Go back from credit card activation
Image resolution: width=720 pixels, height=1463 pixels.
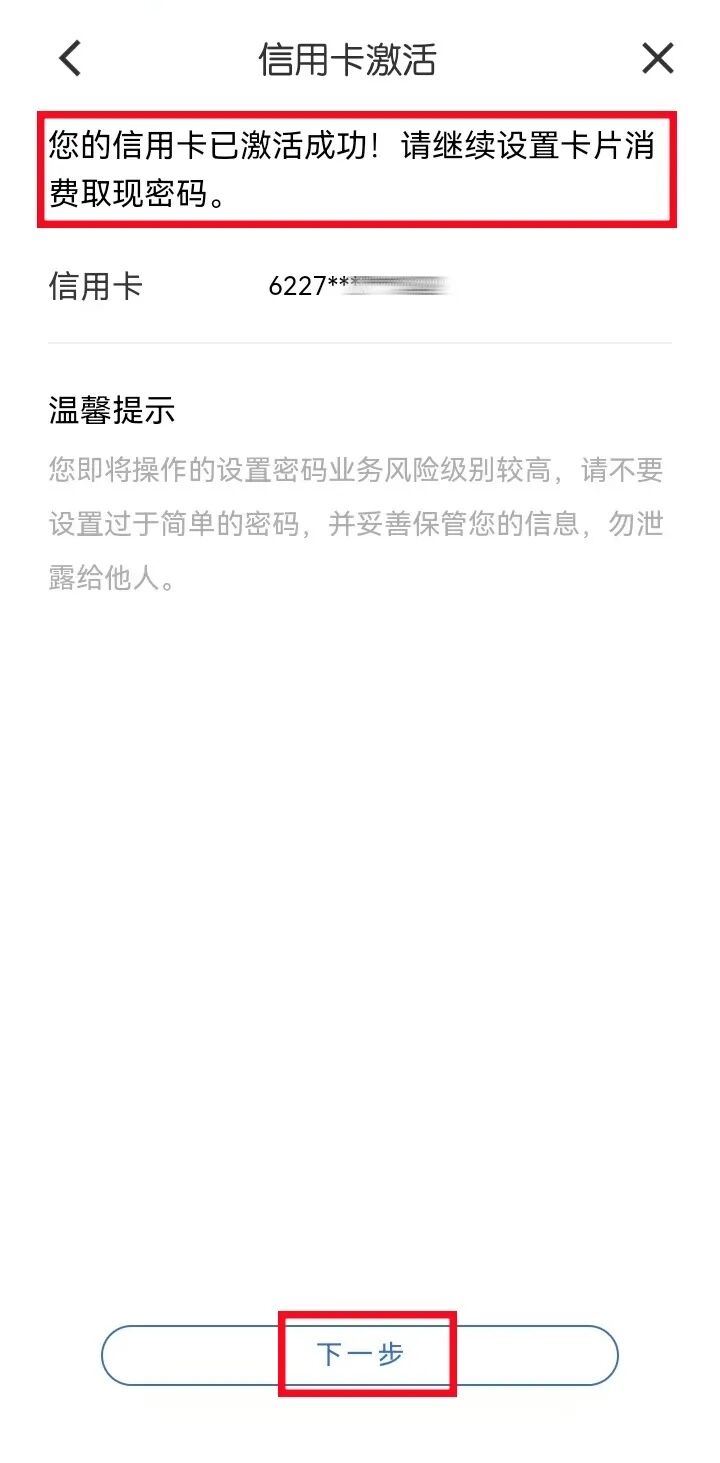pos(70,59)
